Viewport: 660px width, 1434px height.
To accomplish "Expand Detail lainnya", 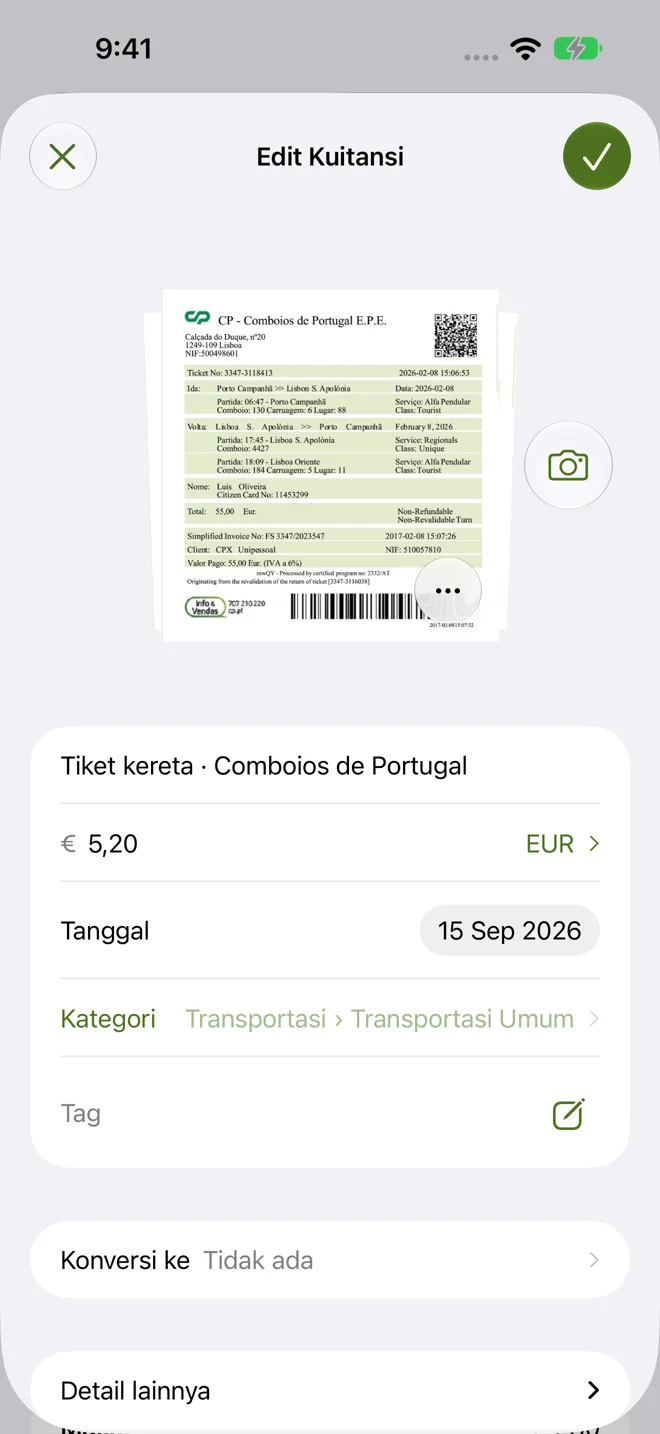I will point(330,1390).
